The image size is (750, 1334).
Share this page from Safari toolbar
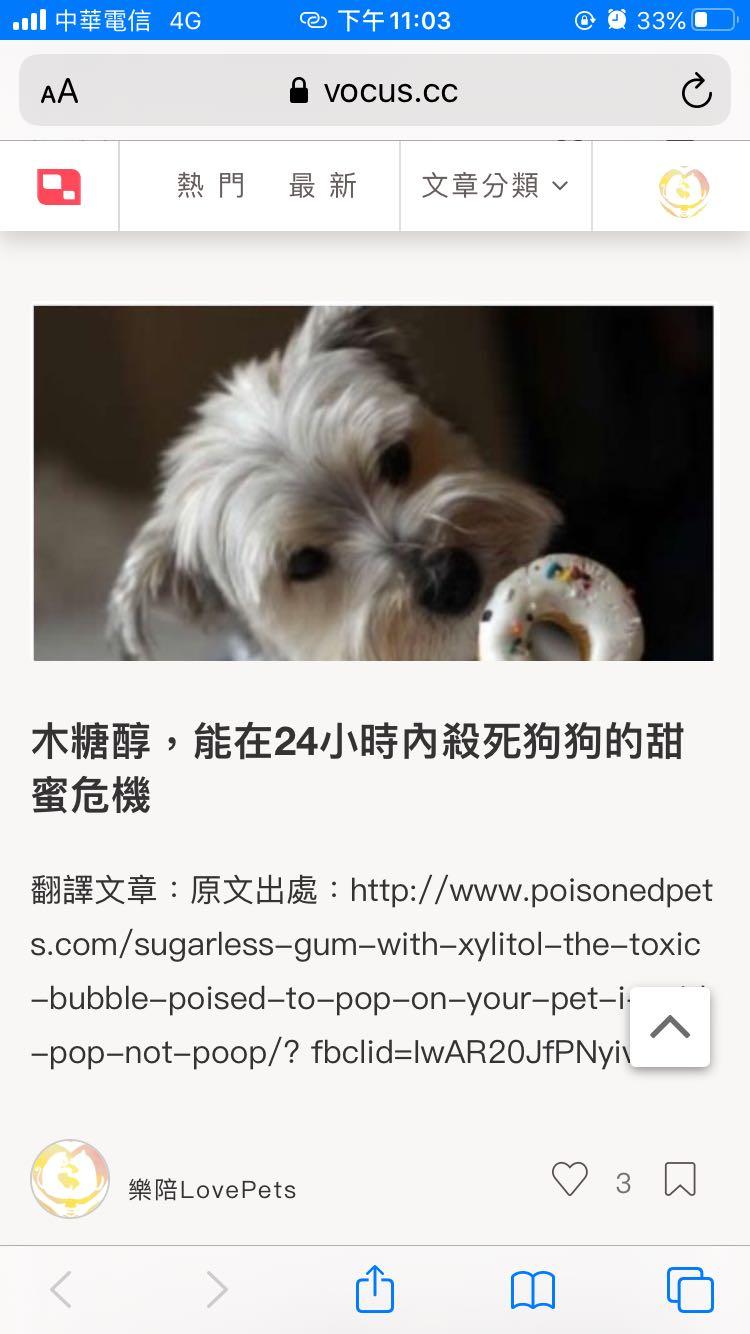(375, 1289)
